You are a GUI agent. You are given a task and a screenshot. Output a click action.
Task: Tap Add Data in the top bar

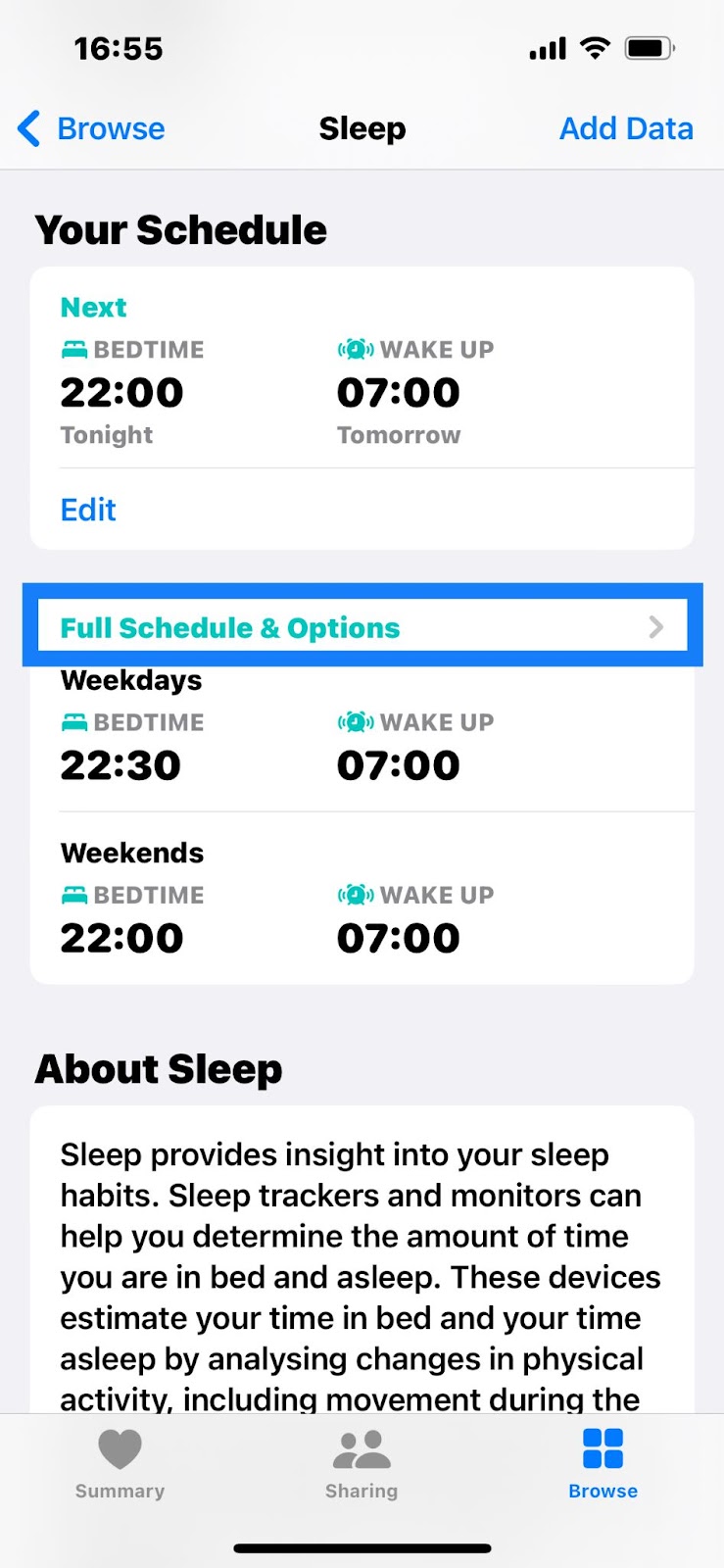point(626,128)
